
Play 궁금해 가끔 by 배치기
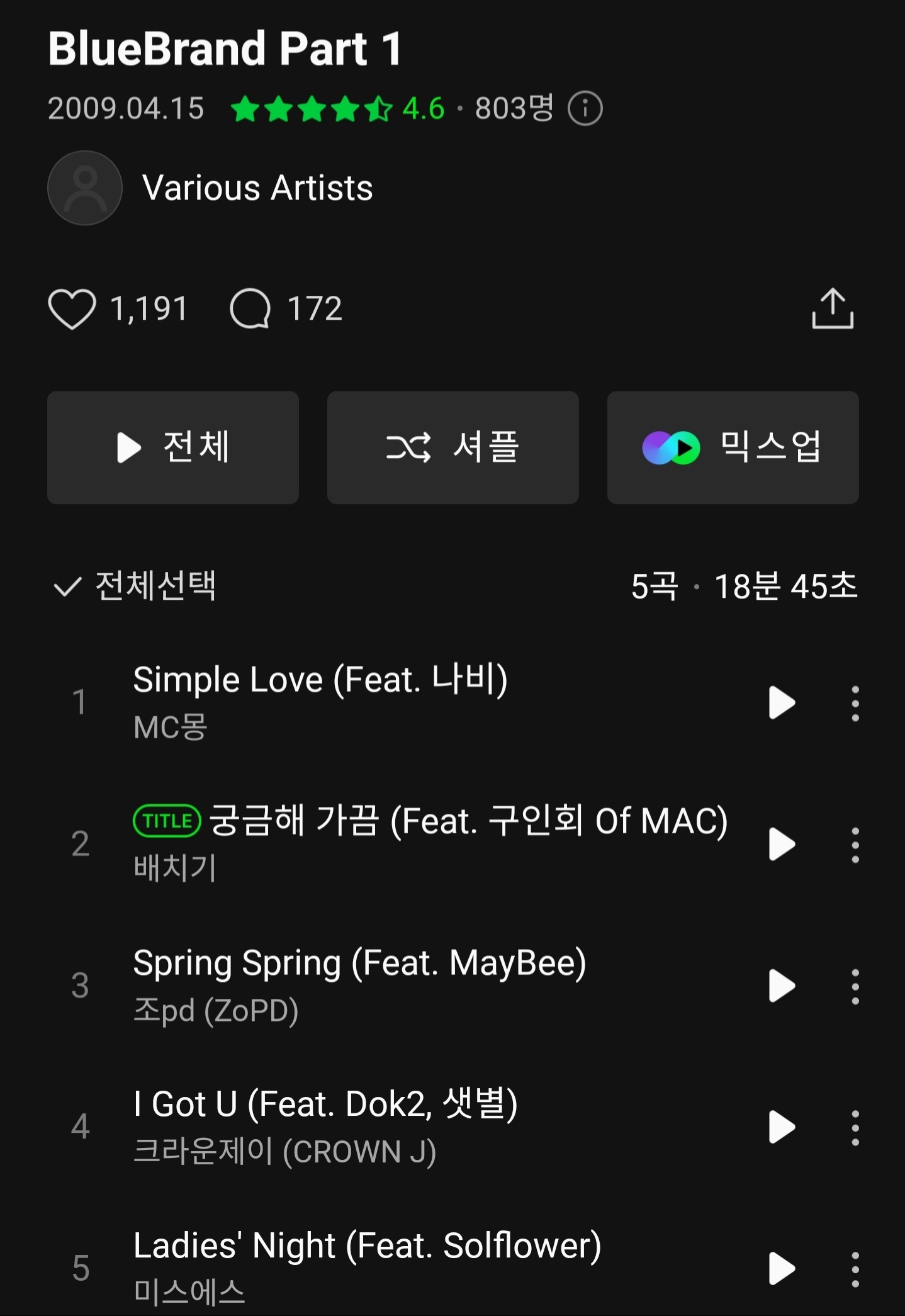point(782,844)
